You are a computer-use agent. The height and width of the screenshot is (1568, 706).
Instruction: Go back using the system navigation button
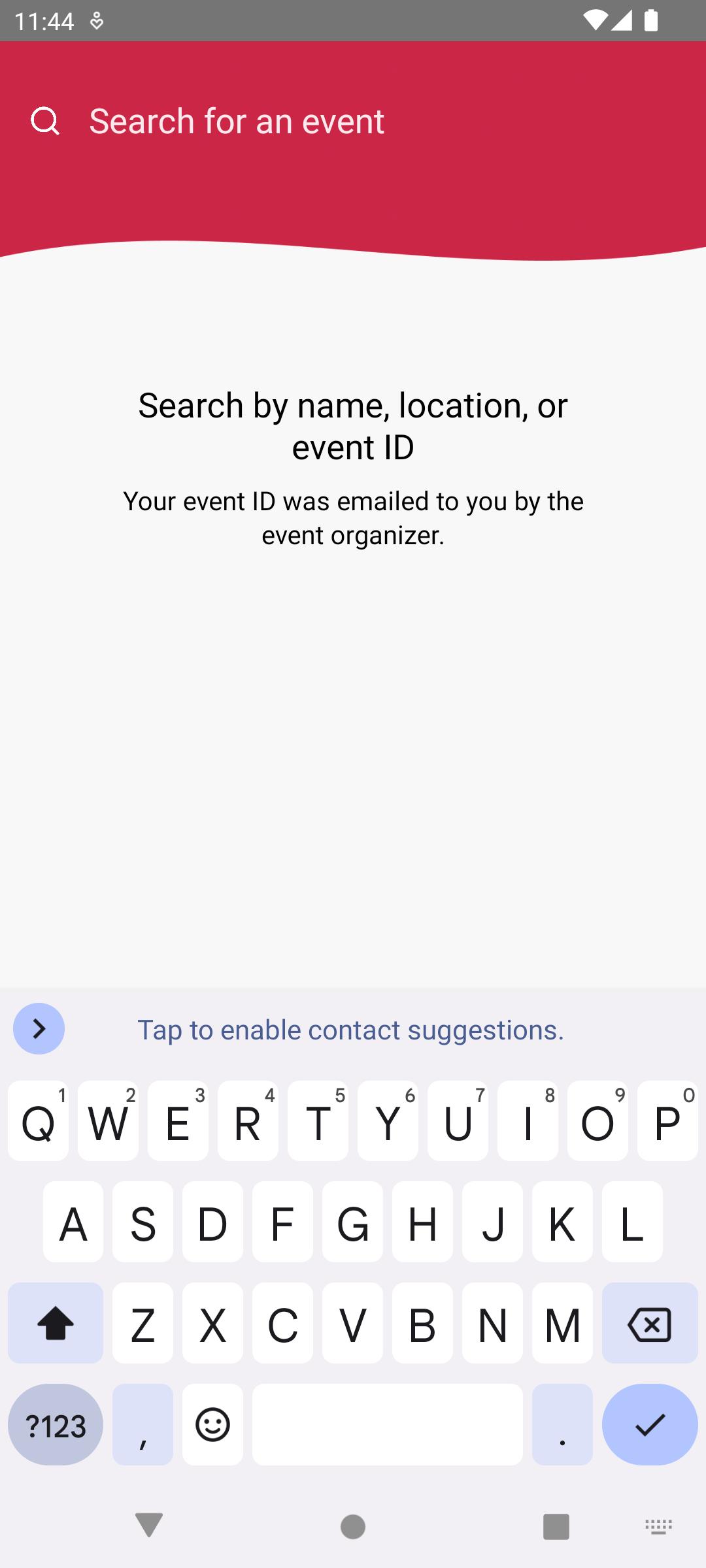click(149, 1526)
